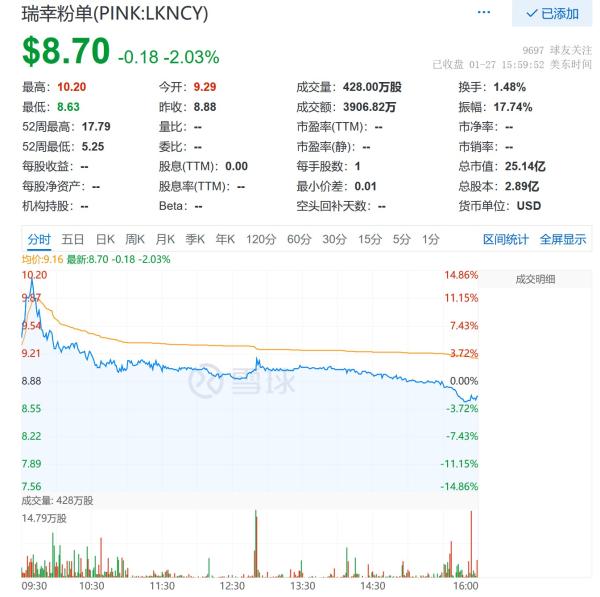Switch to the 120分 interval
This screenshot has width=600, height=597.
point(260,239)
